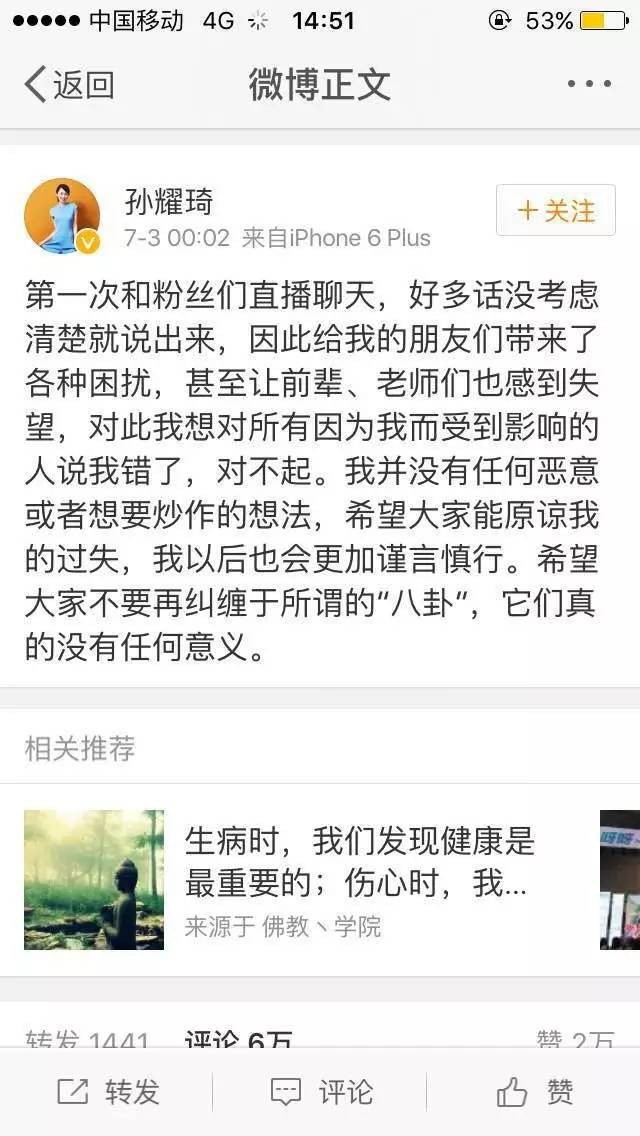The height and width of the screenshot is (1136, 640).
Task: Open the three-dot overflow menu
Action: pyautogui.click(x=588, y=85)
